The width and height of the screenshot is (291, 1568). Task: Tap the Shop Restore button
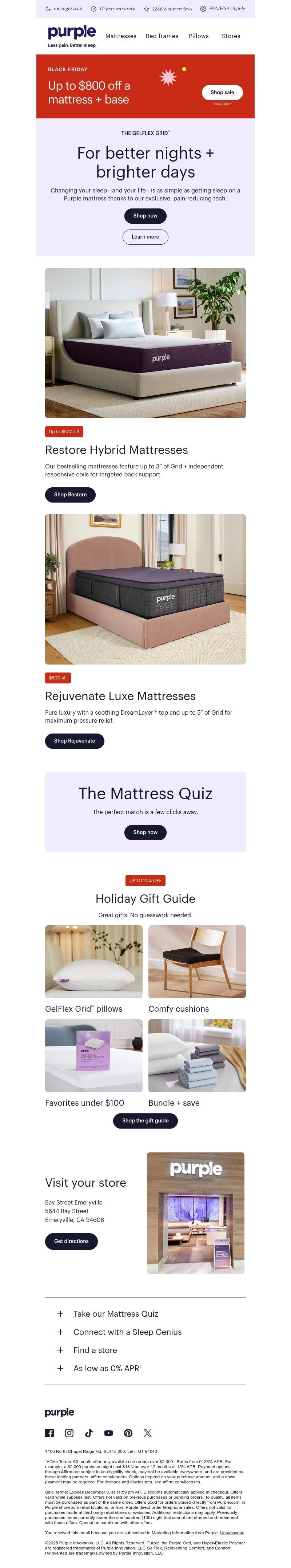(70, 494)
